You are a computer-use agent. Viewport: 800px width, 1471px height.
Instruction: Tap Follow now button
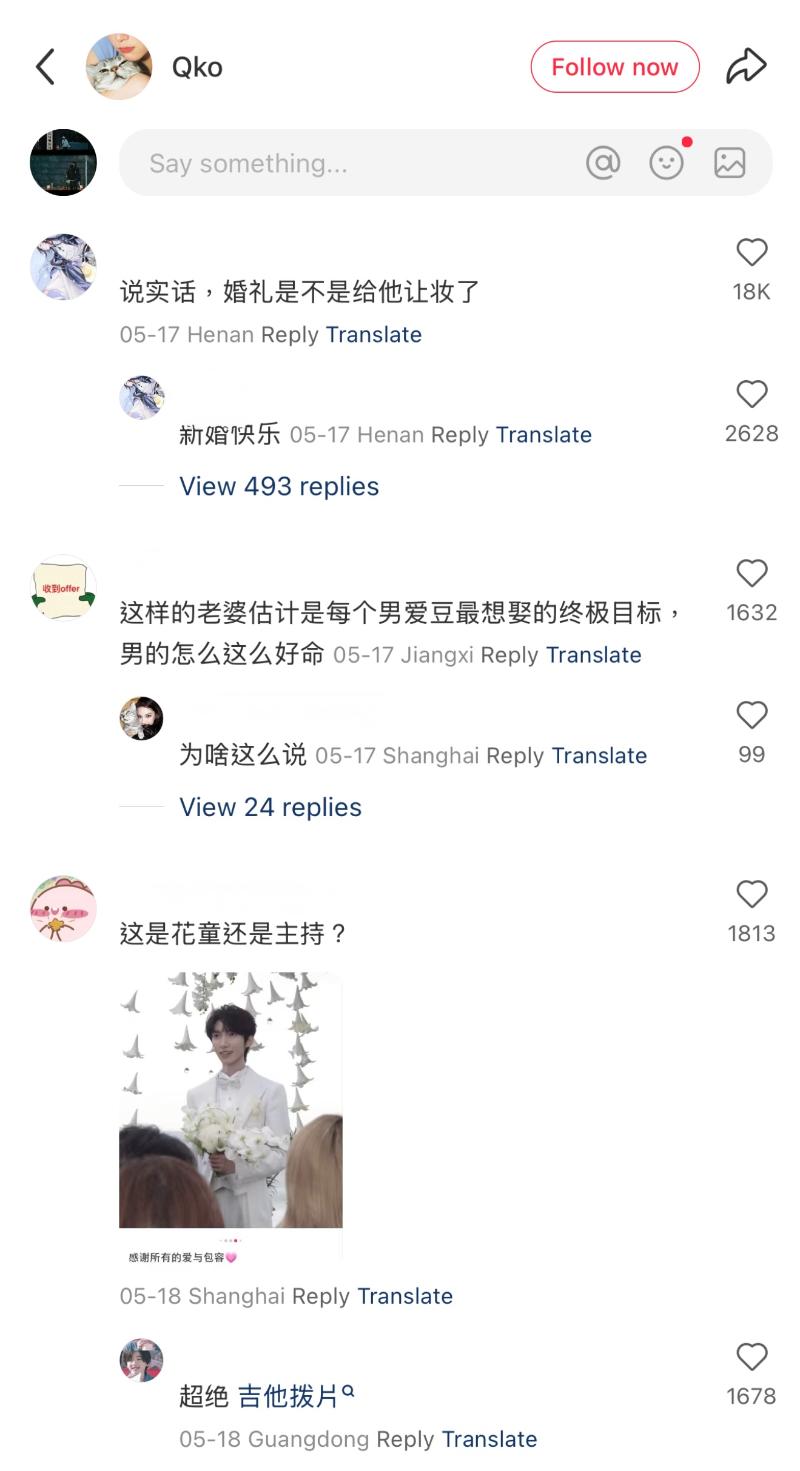click(x=614, y=67)
